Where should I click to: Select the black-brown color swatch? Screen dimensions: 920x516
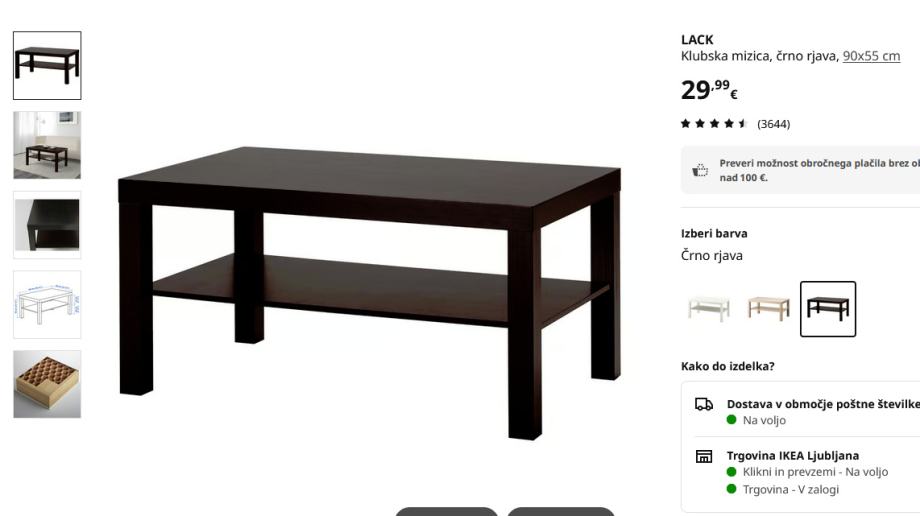coord(828,309)
